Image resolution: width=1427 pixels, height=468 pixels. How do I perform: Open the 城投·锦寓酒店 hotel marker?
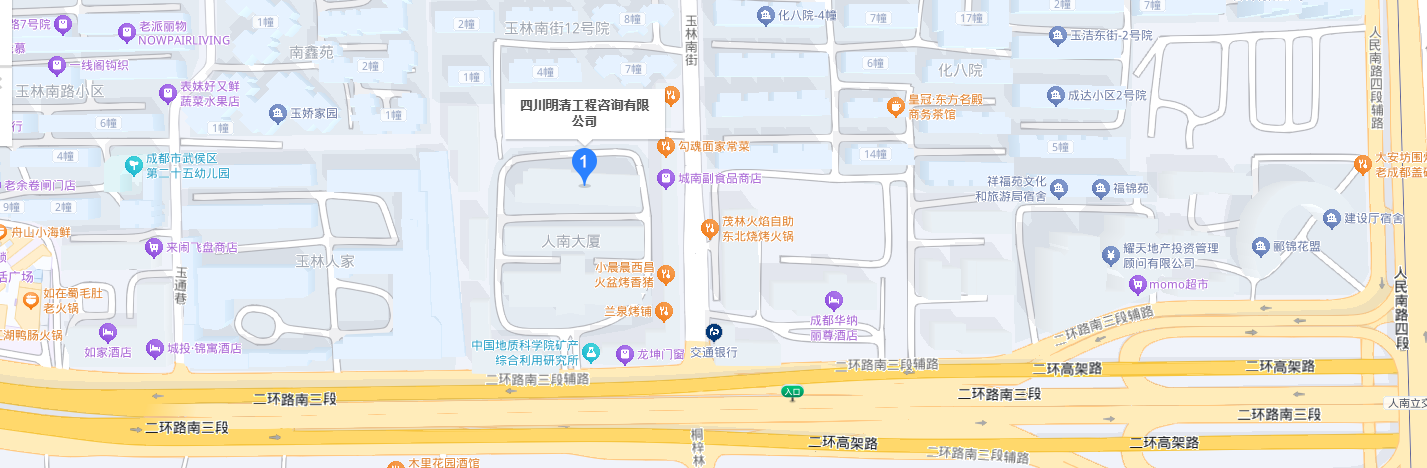point(154,348)
